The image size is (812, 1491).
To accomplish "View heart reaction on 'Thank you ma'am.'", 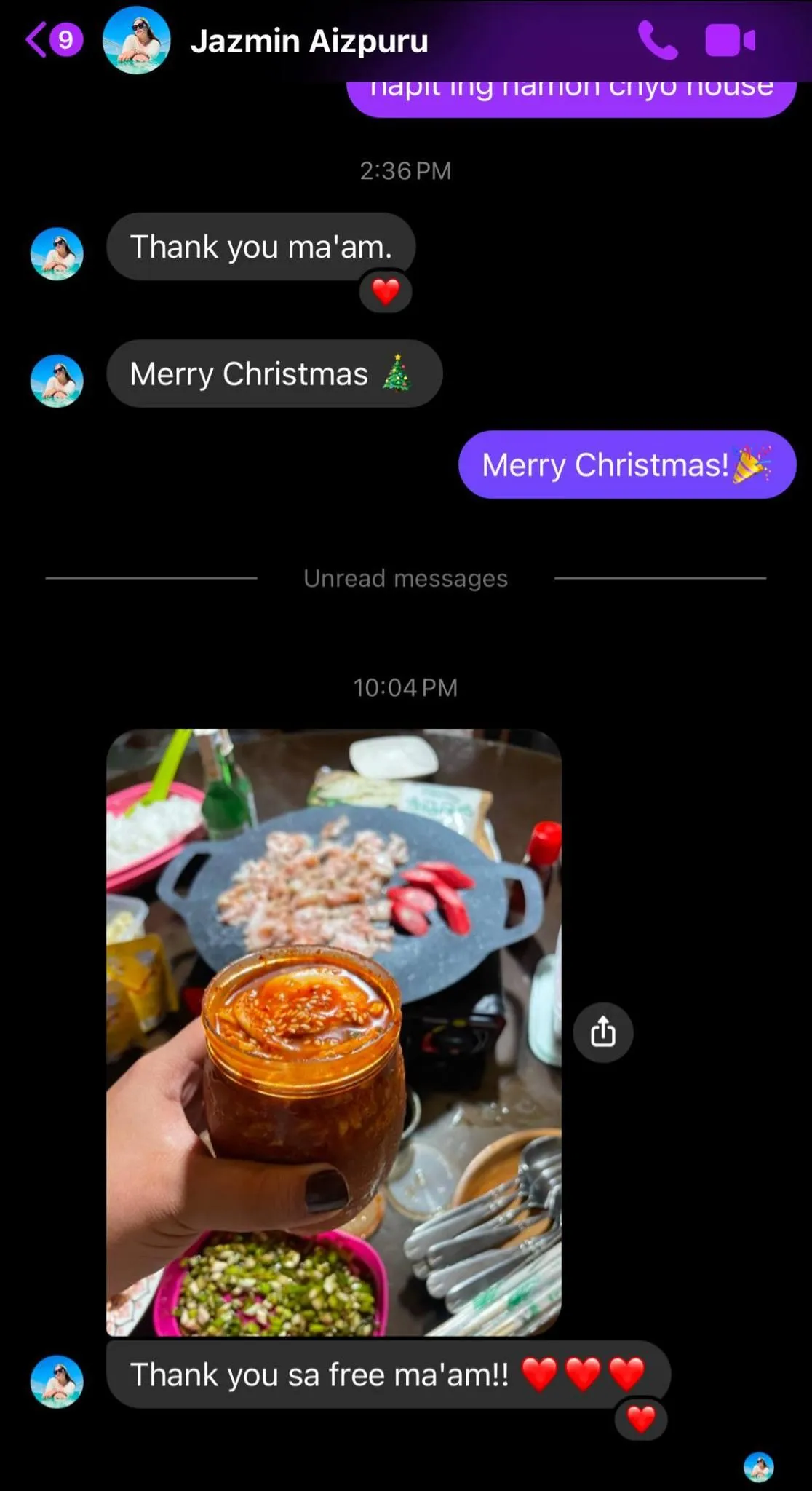I will (386, 293).
